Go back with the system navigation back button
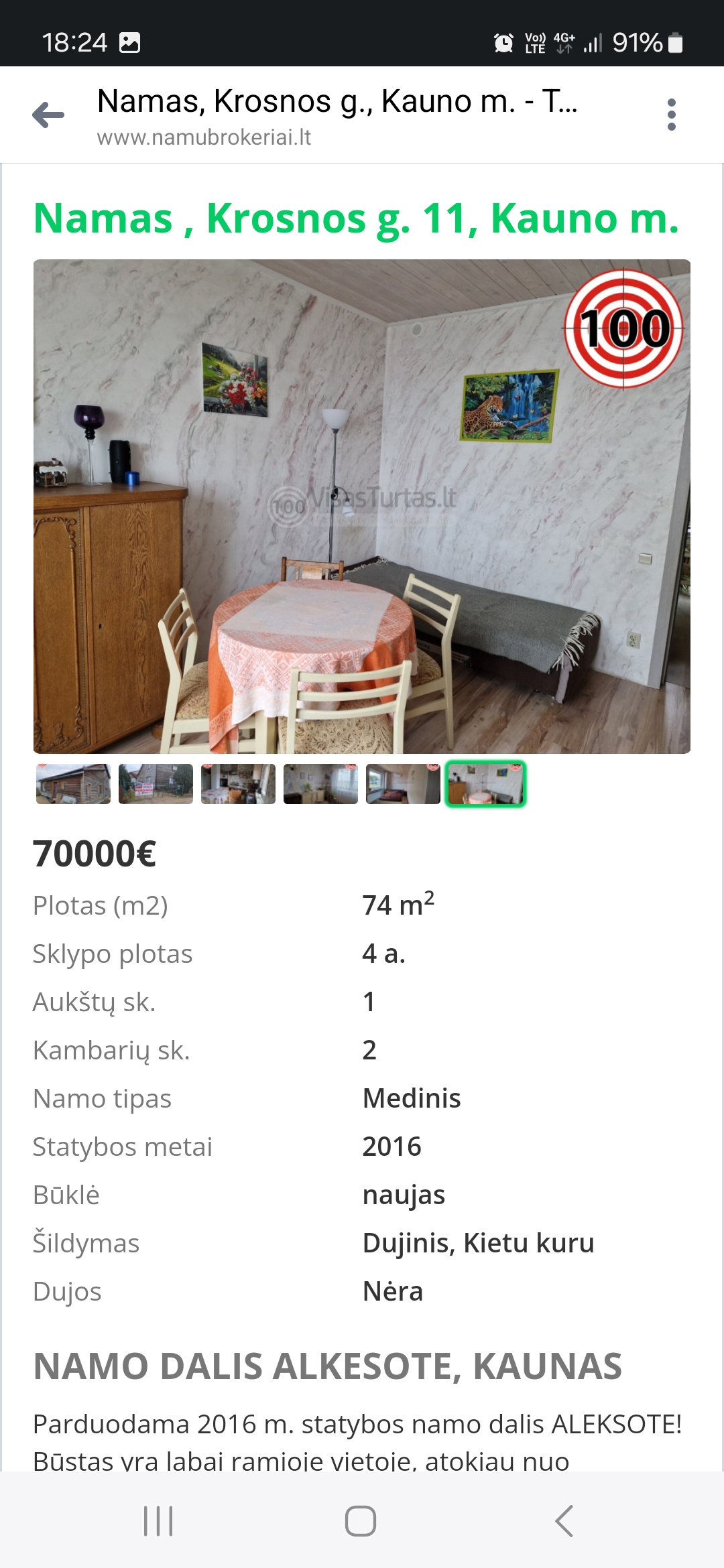724x1568 pixels. [x=564, y=1520]
